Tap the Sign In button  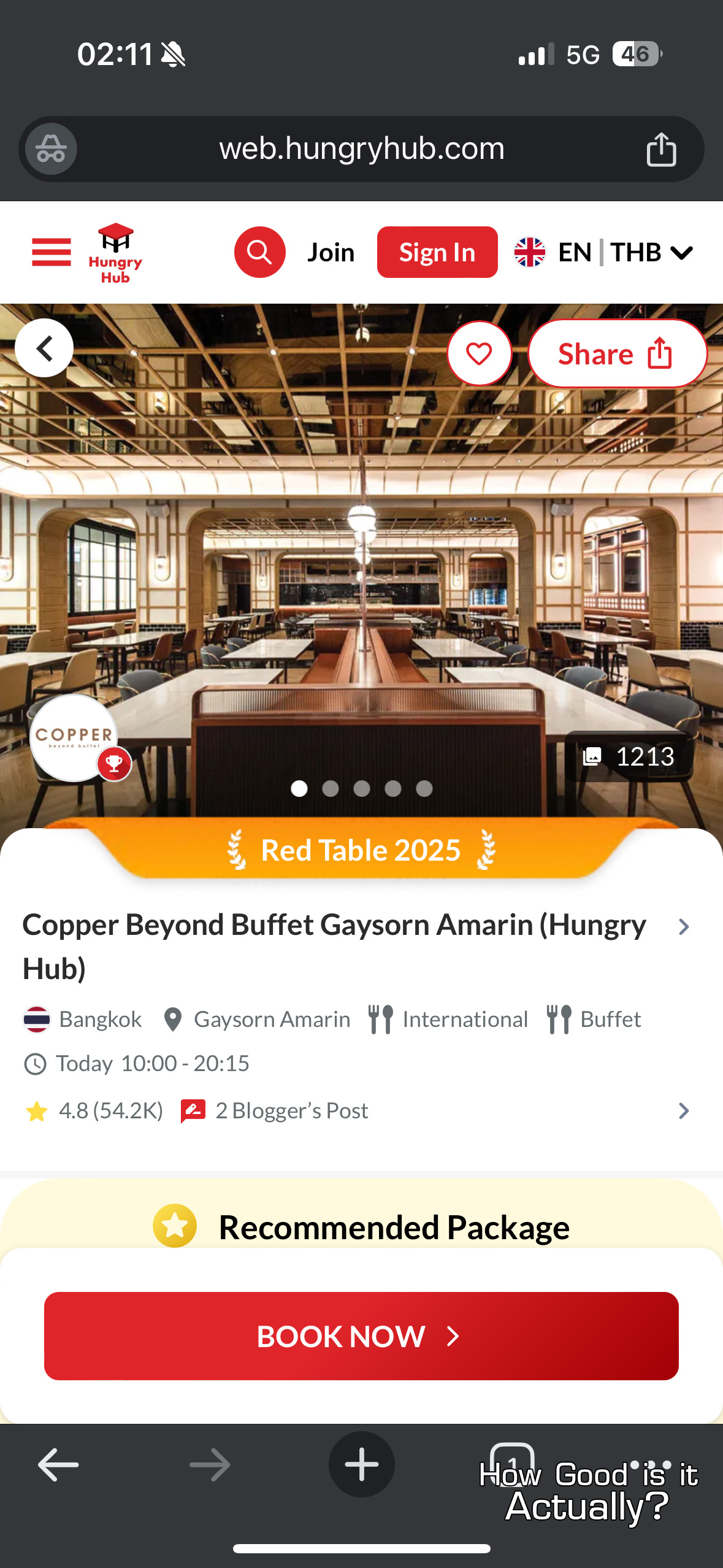point(437,252)
